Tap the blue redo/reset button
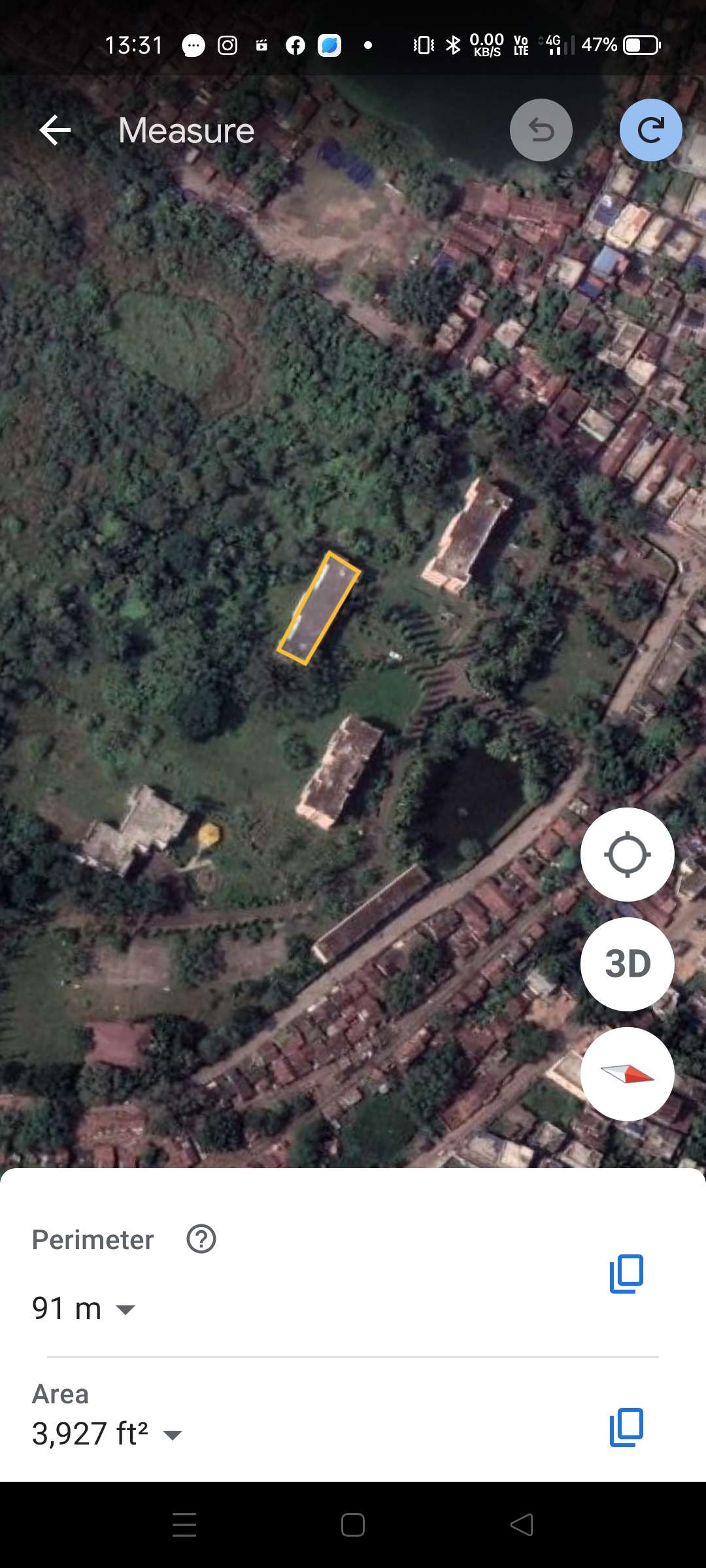The width and height of the screenshot is (706, 1568). [x=651, y=130]
